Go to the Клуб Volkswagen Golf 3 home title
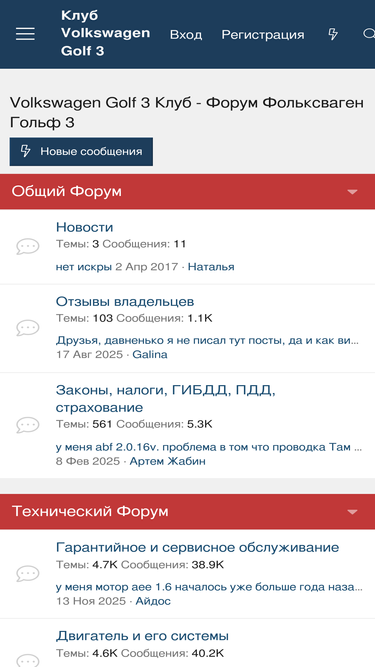The height and width of the screenshot is (667, 375). [105, 33]
